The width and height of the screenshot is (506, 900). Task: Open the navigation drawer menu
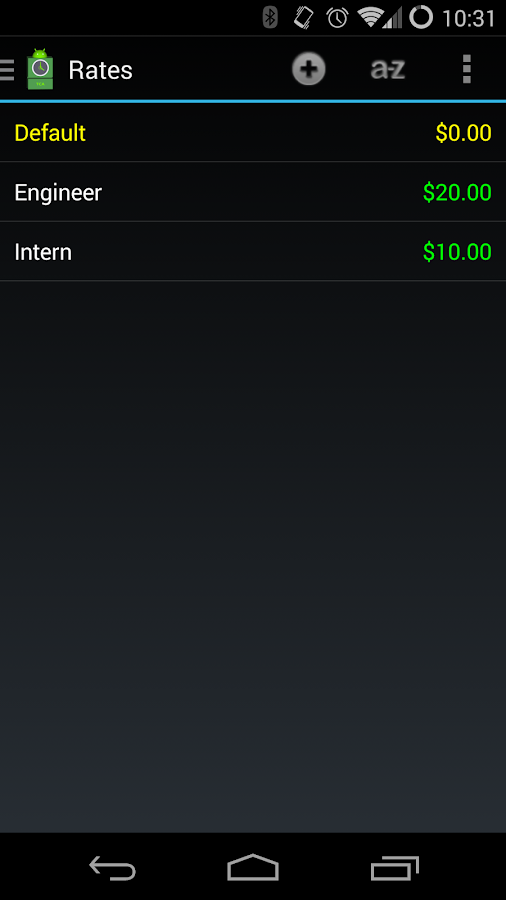click(x=7, y=70)
